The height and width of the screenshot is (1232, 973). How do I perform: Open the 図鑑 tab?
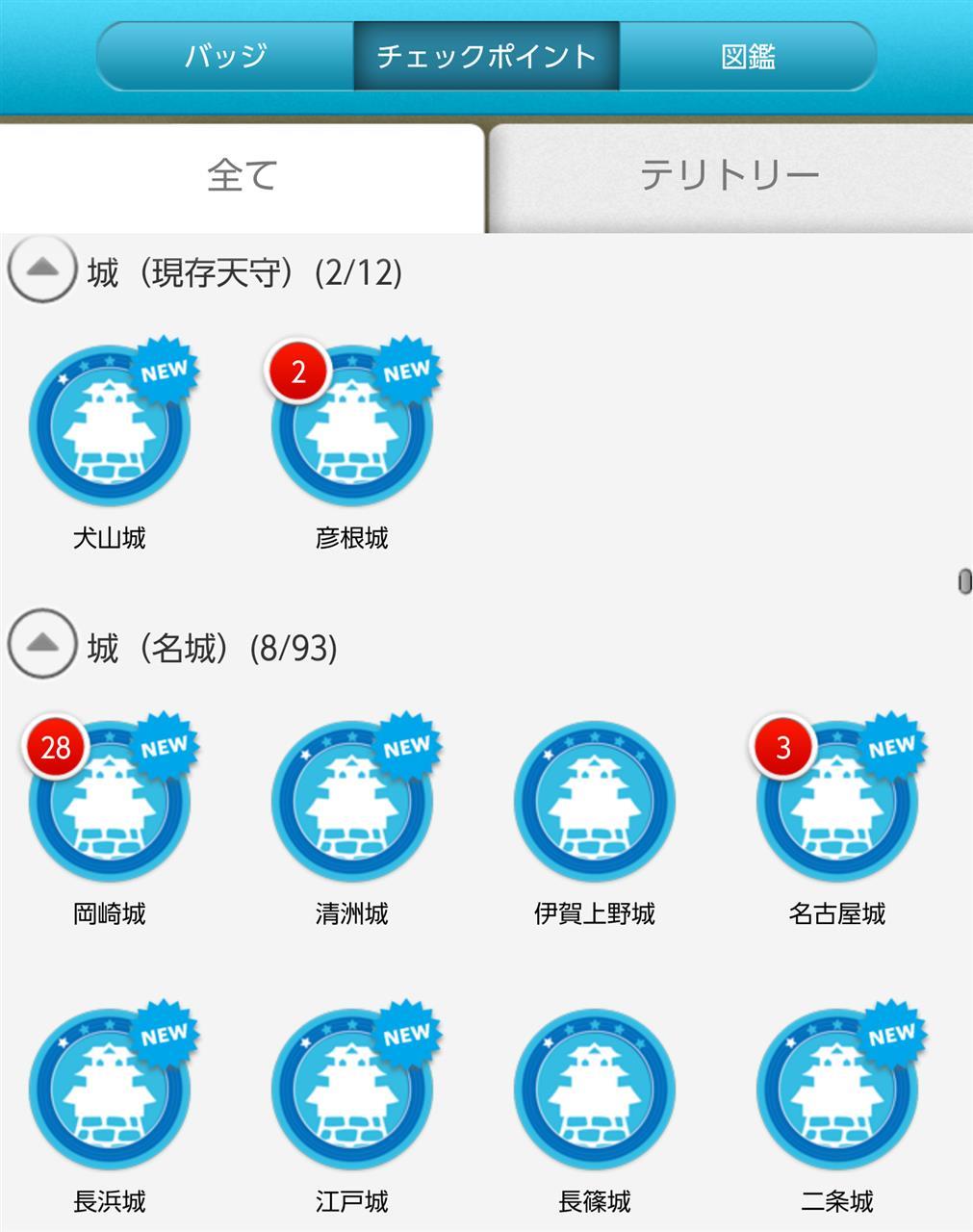(x=748, y=56)
